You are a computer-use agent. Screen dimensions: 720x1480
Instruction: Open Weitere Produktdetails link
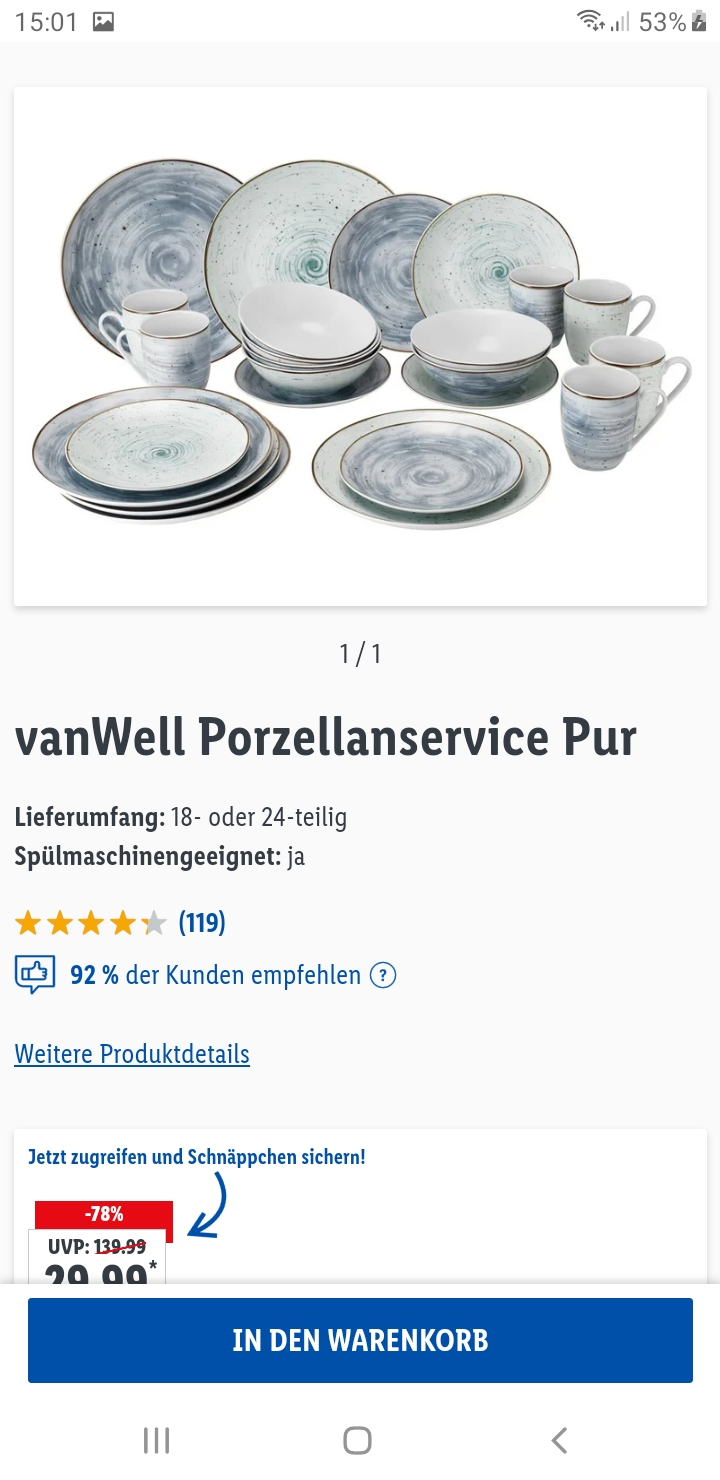click(132, 1054)
